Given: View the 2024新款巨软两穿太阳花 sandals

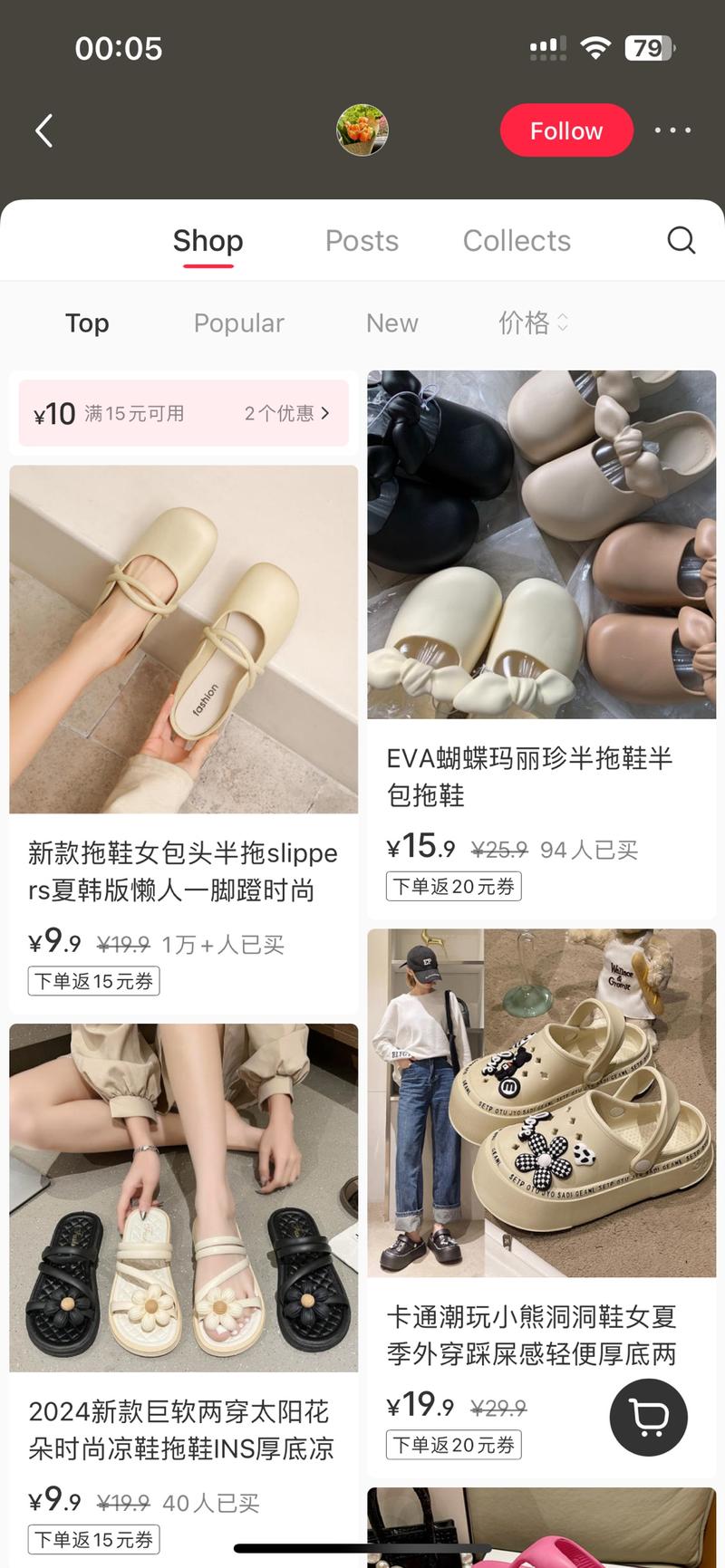Looking at the screenshot, I should (x=183, y=1198).
